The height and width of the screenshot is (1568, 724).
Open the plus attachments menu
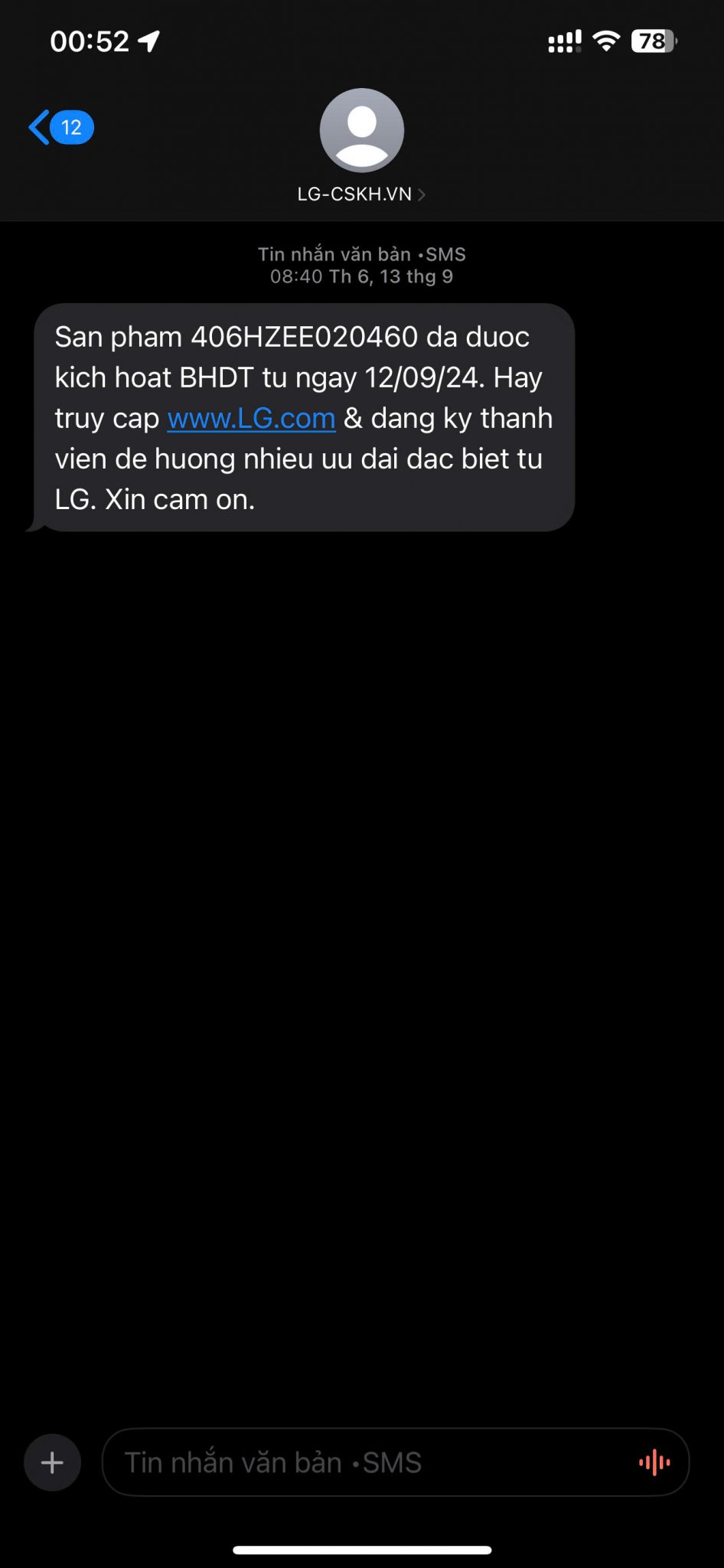point(52,1463)
